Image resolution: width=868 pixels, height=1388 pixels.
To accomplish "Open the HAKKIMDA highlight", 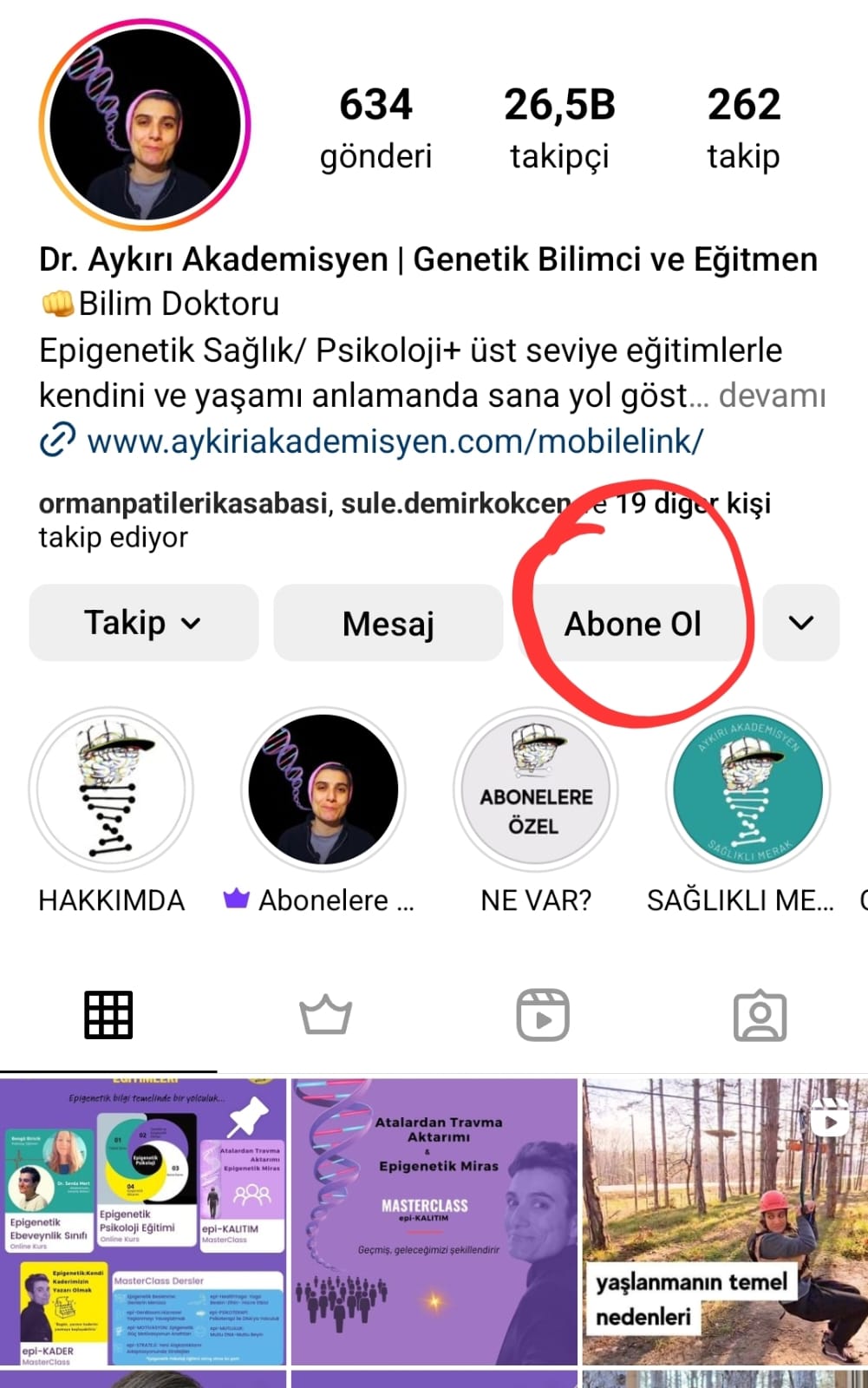I will (111, 790).
